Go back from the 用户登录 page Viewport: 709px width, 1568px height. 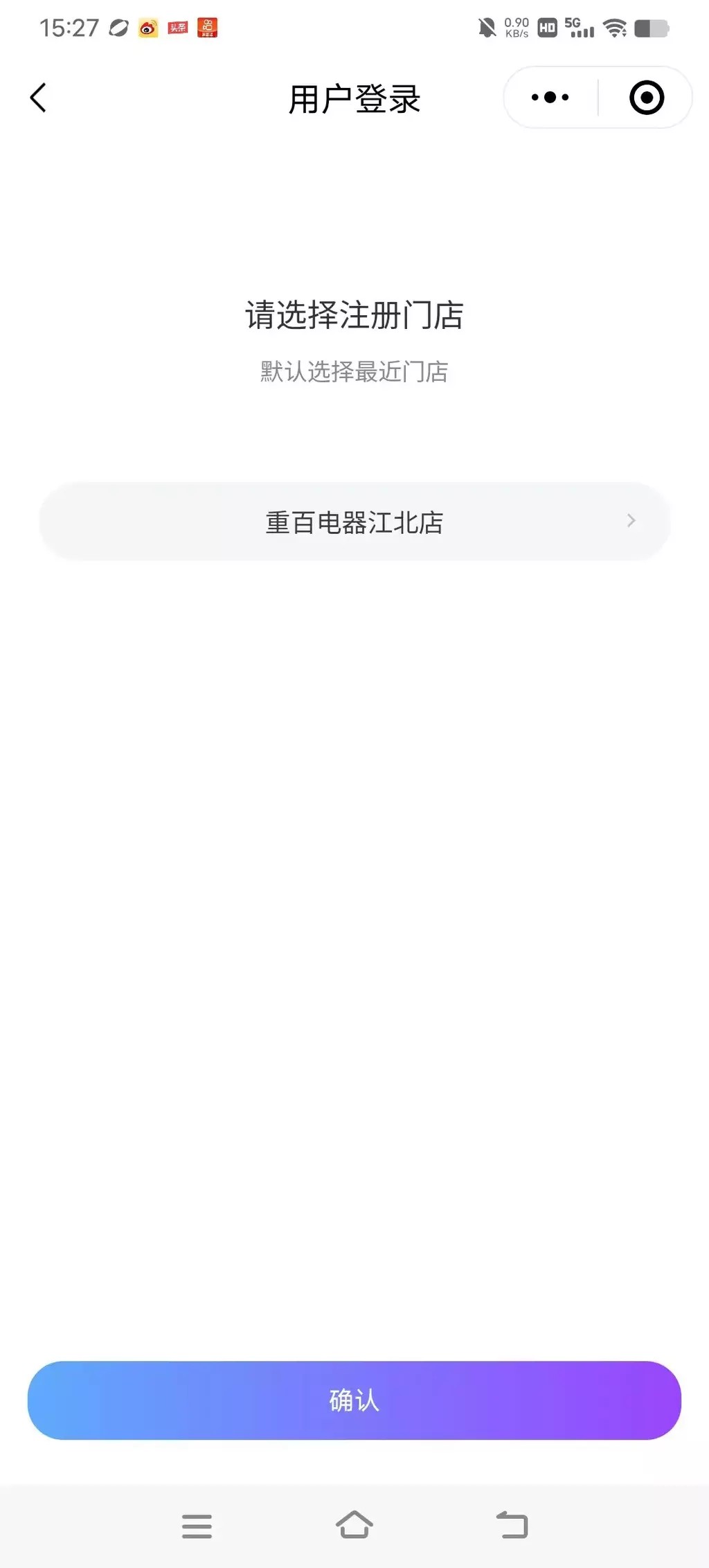point(39,98)
